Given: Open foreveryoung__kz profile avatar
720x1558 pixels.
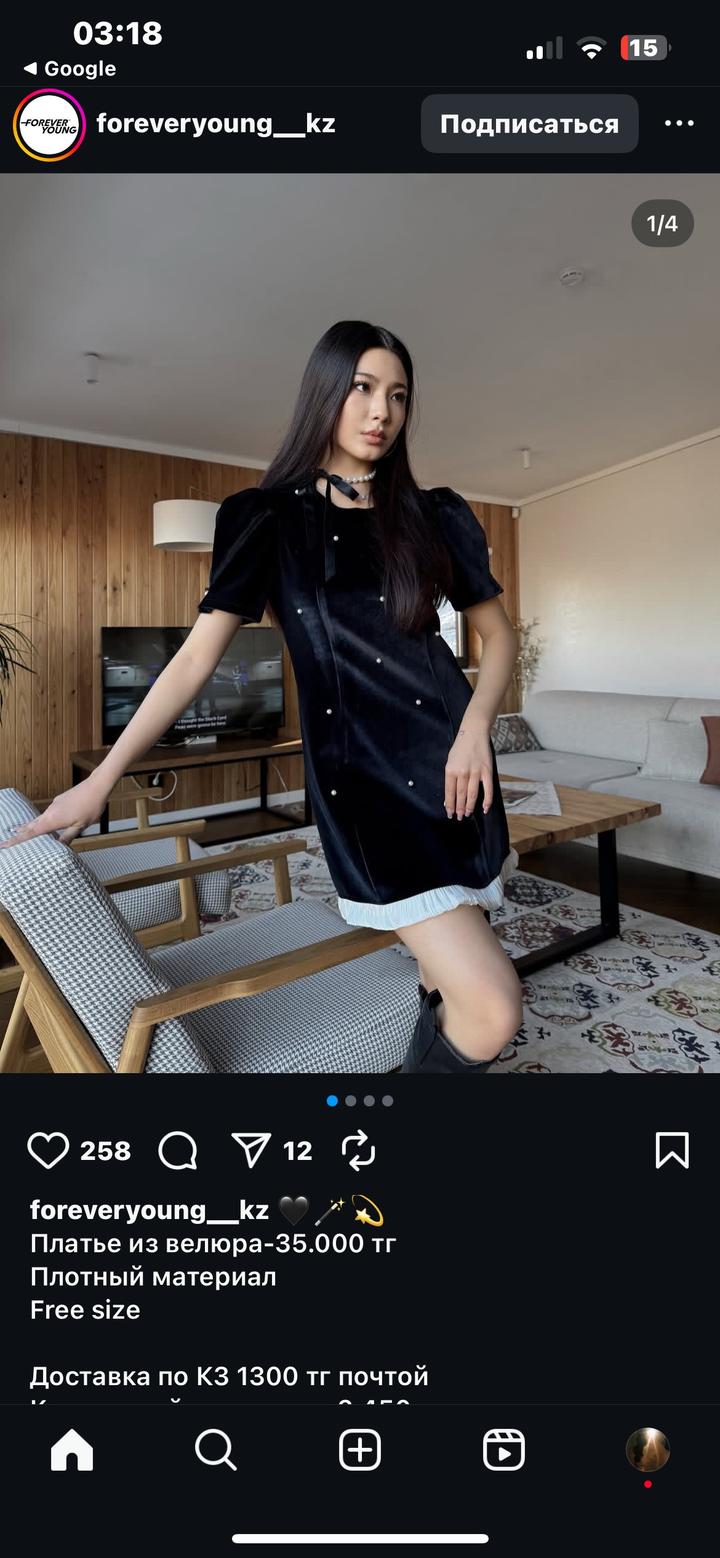Looking at the screenshot, I should pos(49,125).
